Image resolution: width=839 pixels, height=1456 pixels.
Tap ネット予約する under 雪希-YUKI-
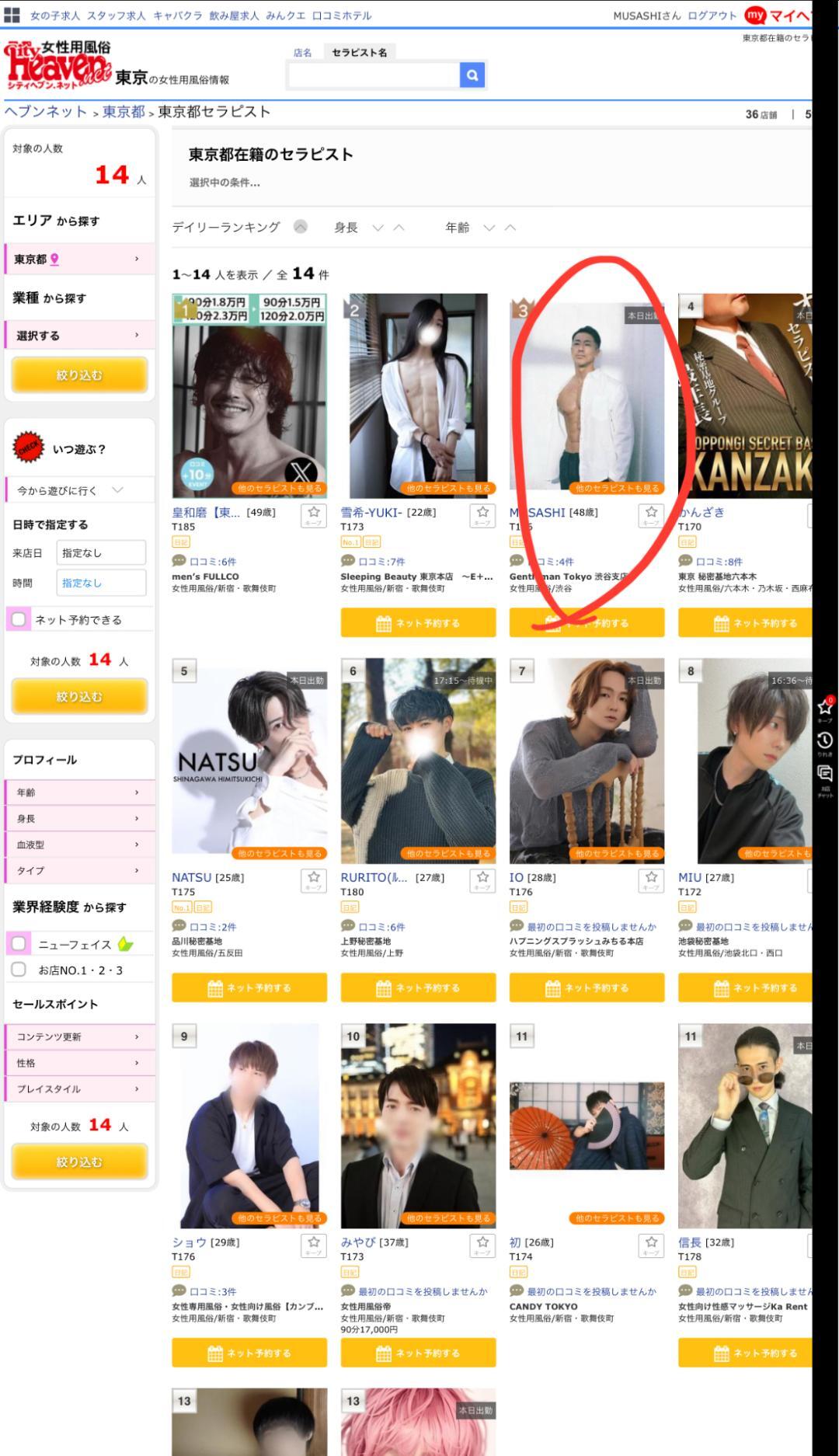point(418,623)
